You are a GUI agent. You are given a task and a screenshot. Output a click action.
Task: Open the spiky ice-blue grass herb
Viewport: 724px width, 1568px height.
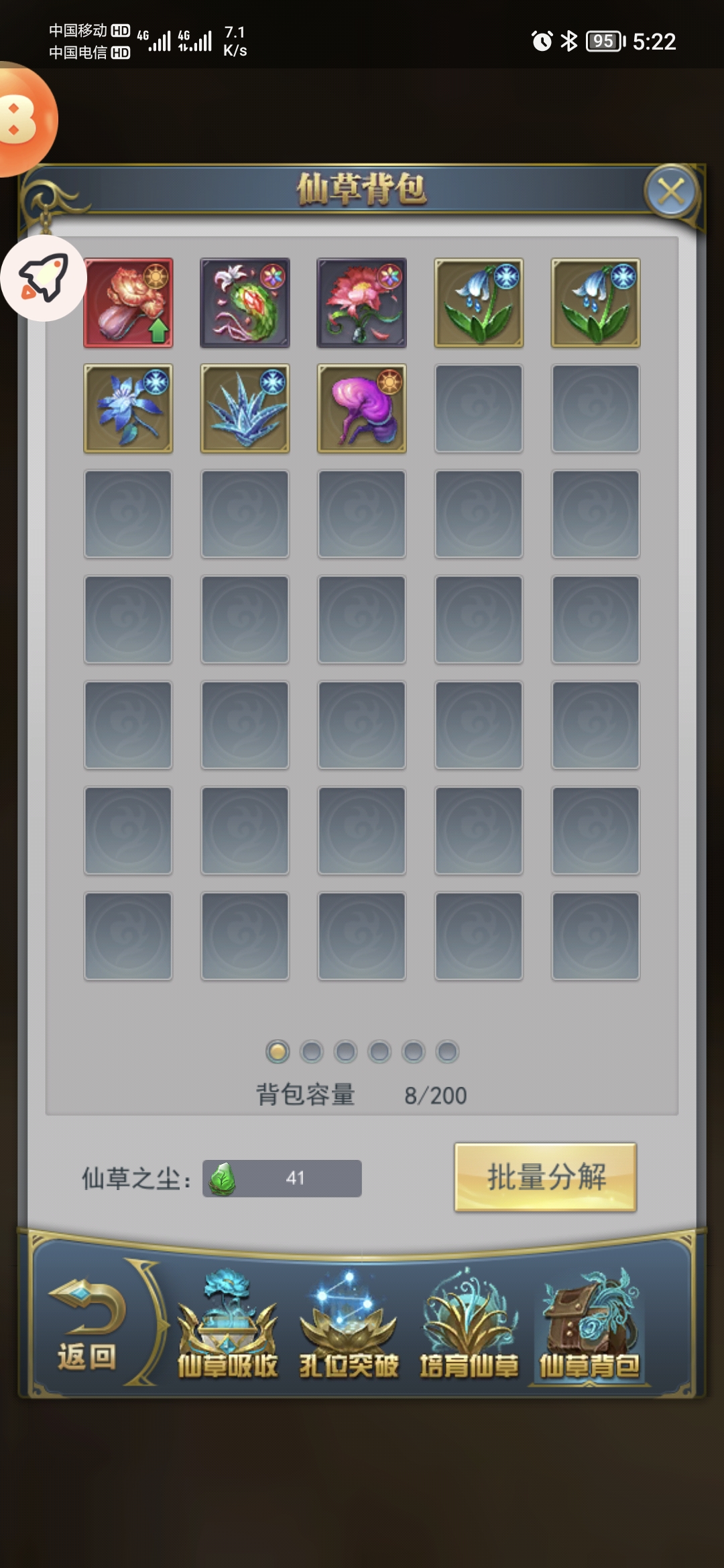(245, 409)
